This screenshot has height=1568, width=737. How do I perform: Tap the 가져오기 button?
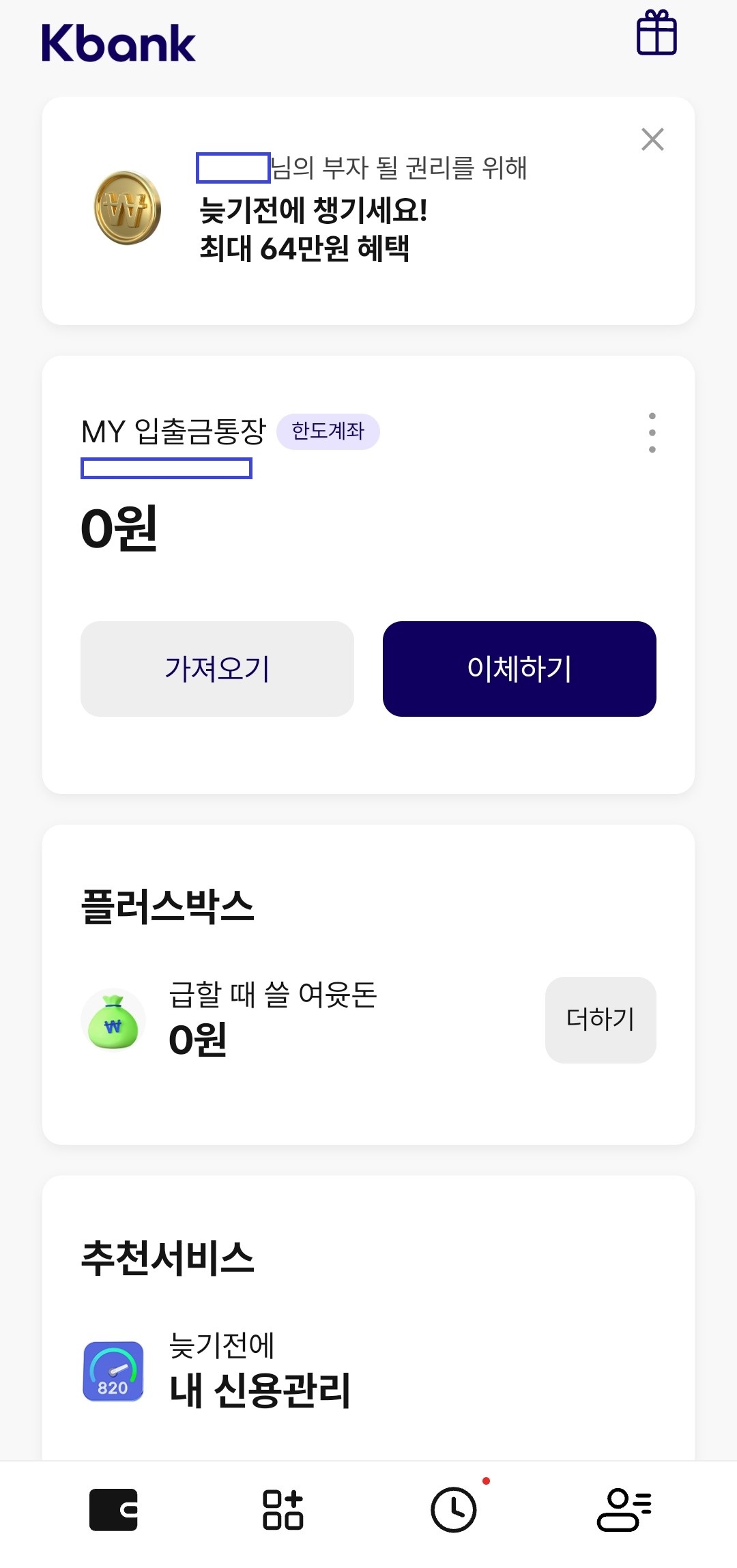pos(217,669)
